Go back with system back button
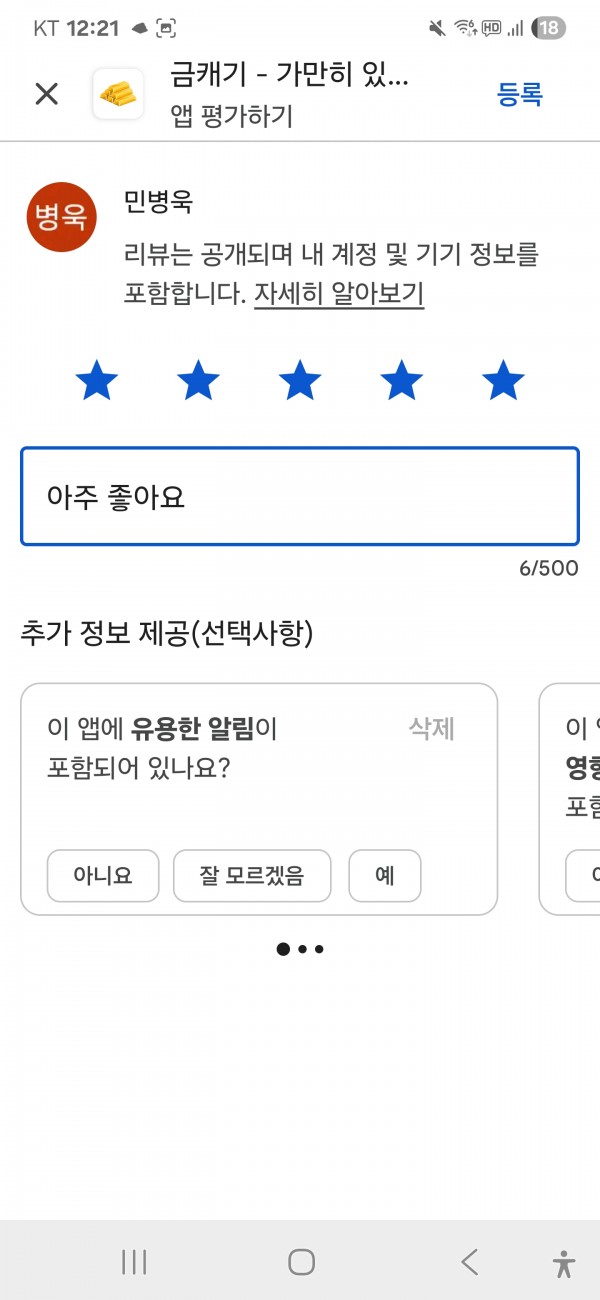Image resolution: width=600 pixels, height=1300 pixels. [469, 1262]
